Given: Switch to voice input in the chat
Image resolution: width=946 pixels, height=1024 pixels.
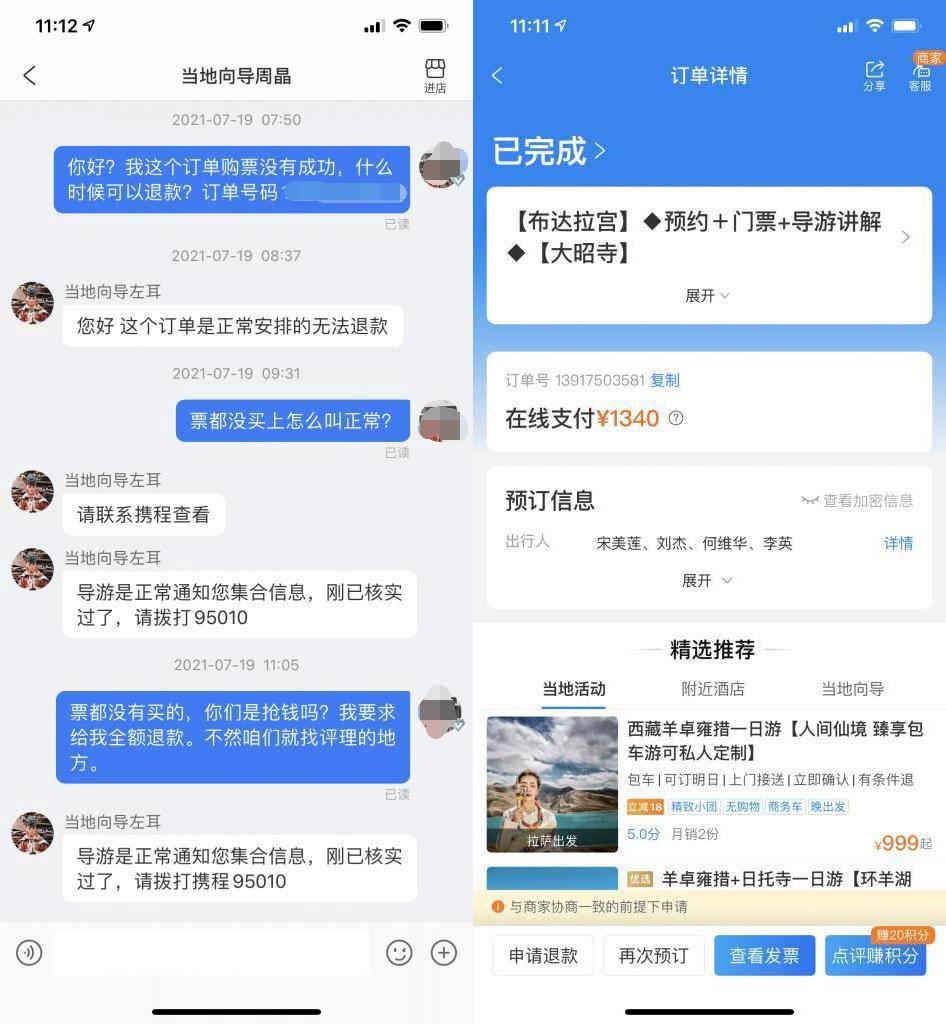Looking at the screenshot, I should pyautogui.click(x=29, y=953).
